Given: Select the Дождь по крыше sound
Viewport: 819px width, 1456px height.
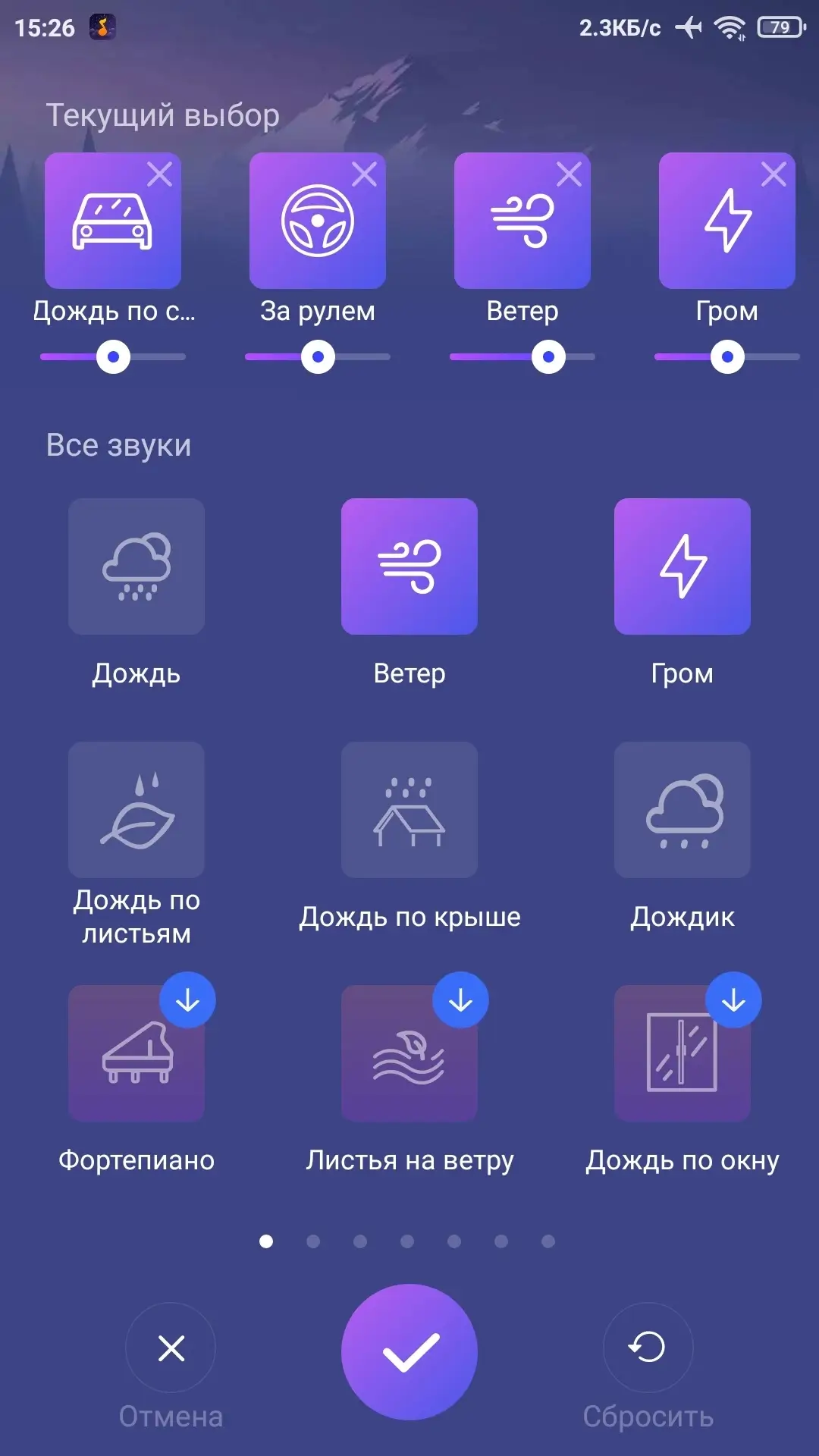Looking at the screenshot, I should 409,810.
